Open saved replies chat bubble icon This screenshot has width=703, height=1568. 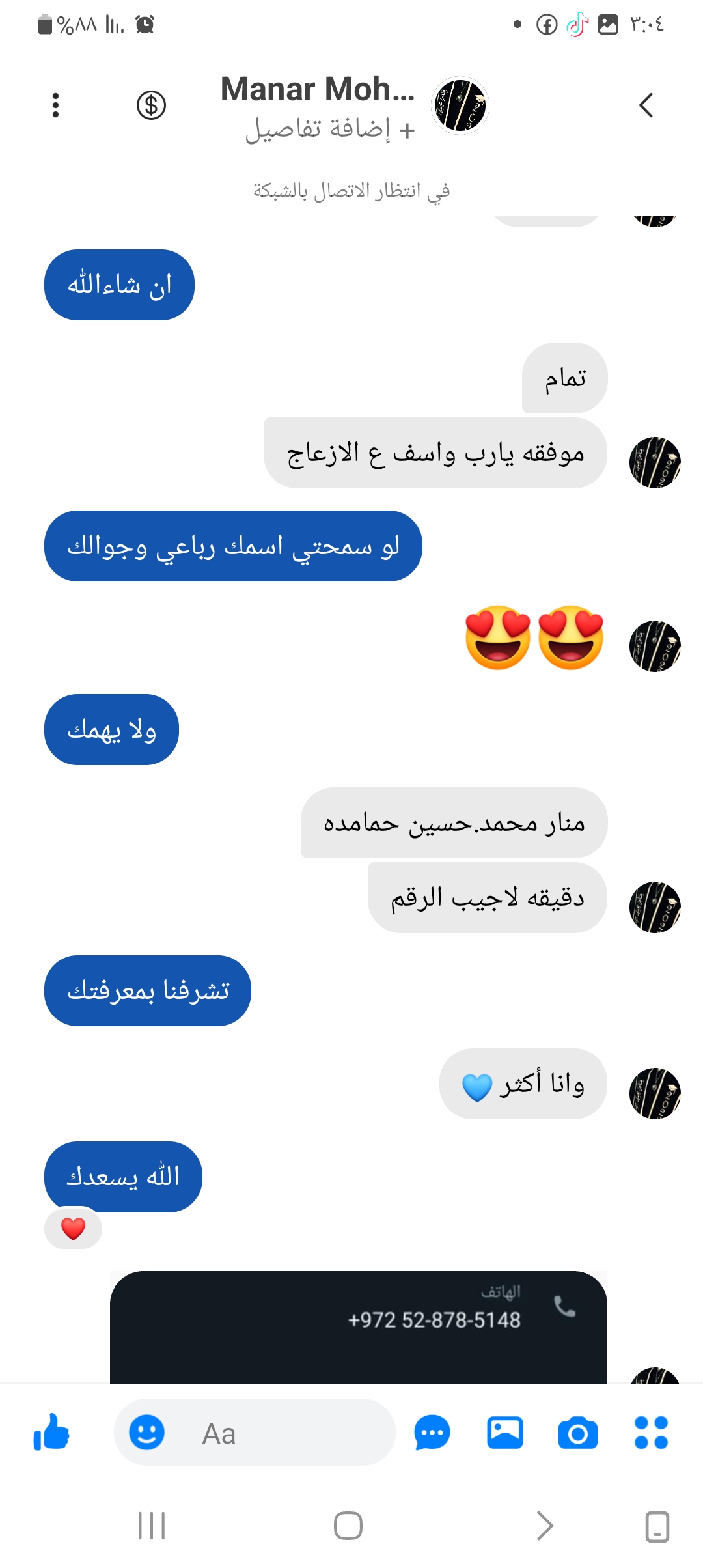pyautogui.click(x=432, y=1433)
